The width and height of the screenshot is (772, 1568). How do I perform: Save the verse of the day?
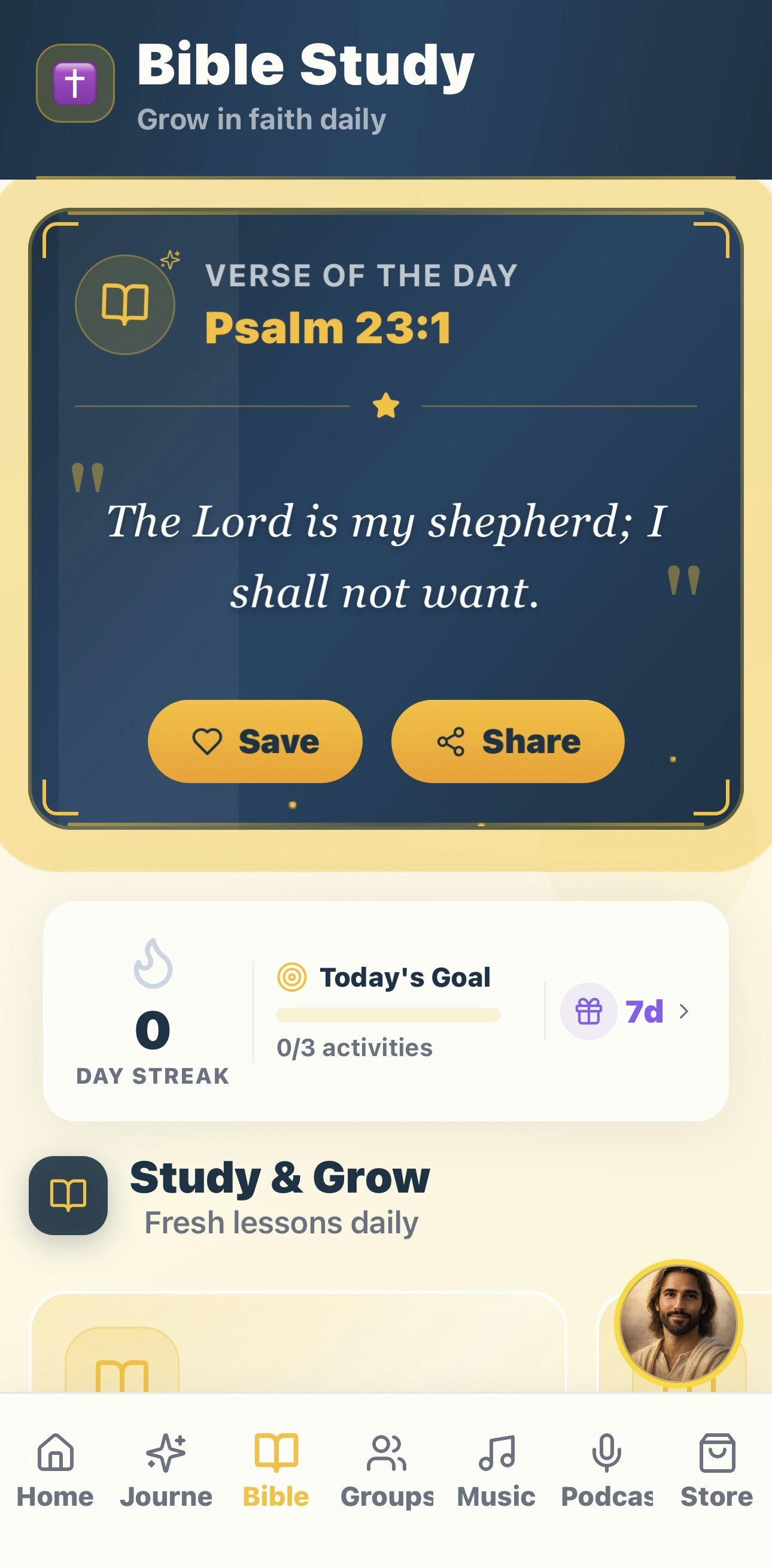[x=255, y=740]
